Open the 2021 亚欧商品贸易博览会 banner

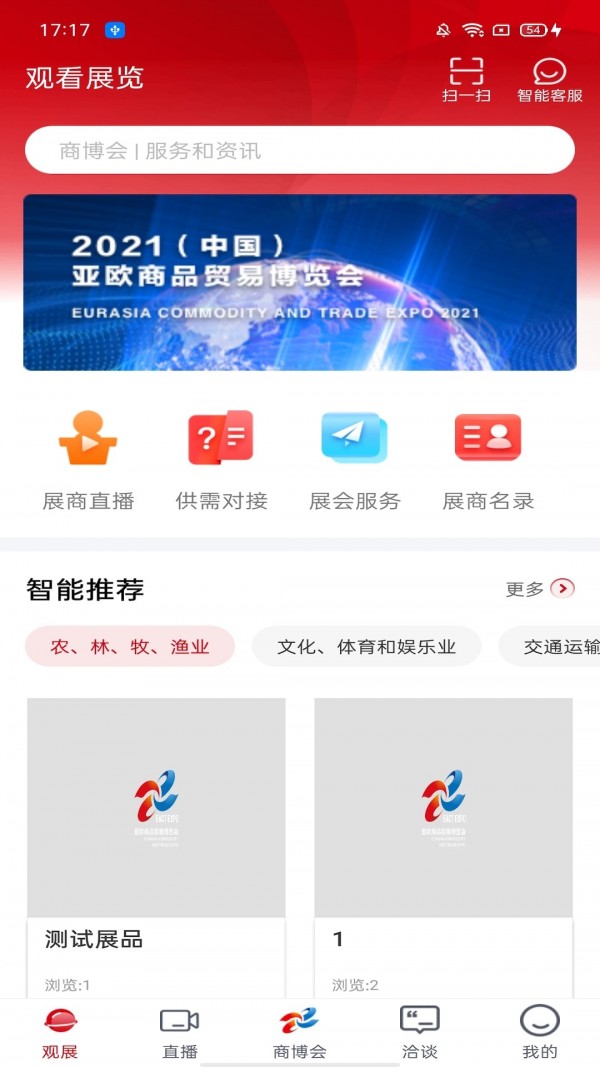[x=300, y=282]
